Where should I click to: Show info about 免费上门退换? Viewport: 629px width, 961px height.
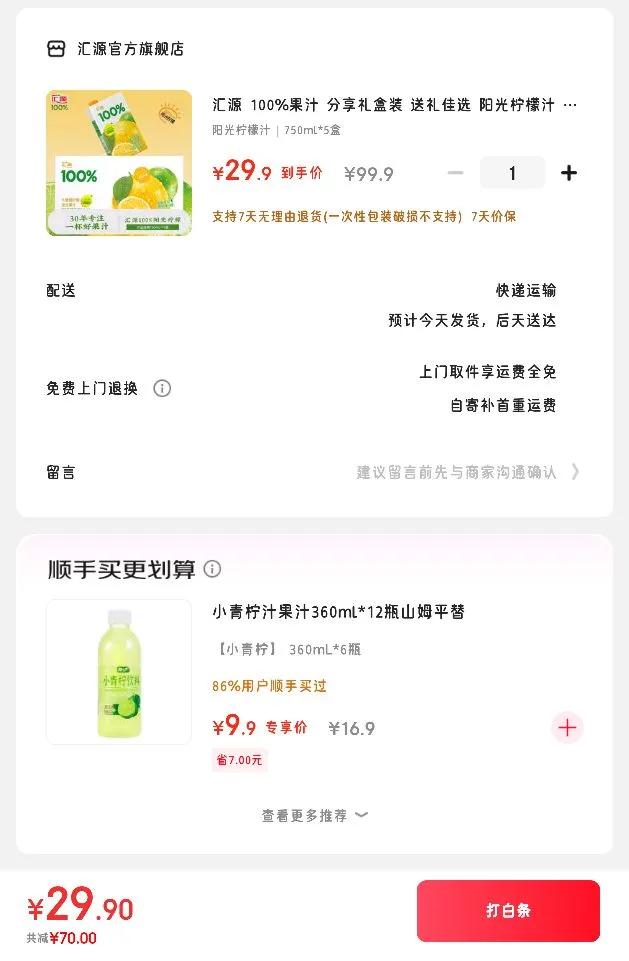pyautogui.click(x=162, y=388)
